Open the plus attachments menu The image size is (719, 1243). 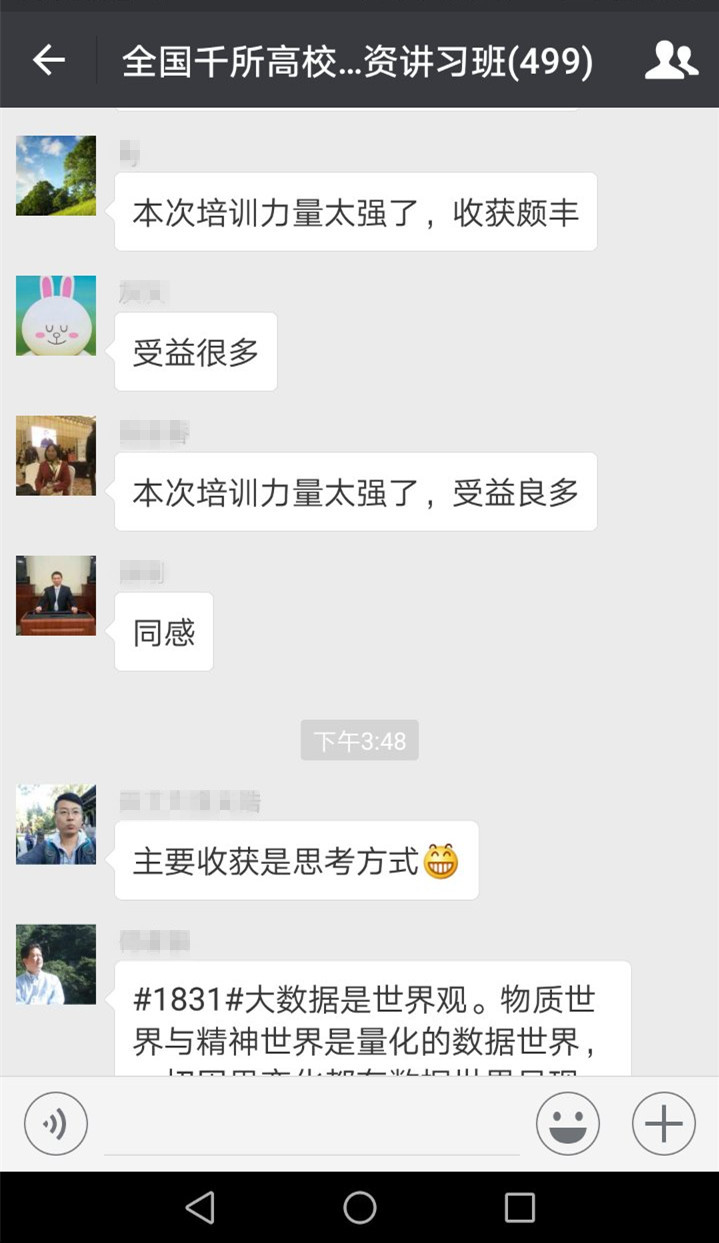point(663,1124)
